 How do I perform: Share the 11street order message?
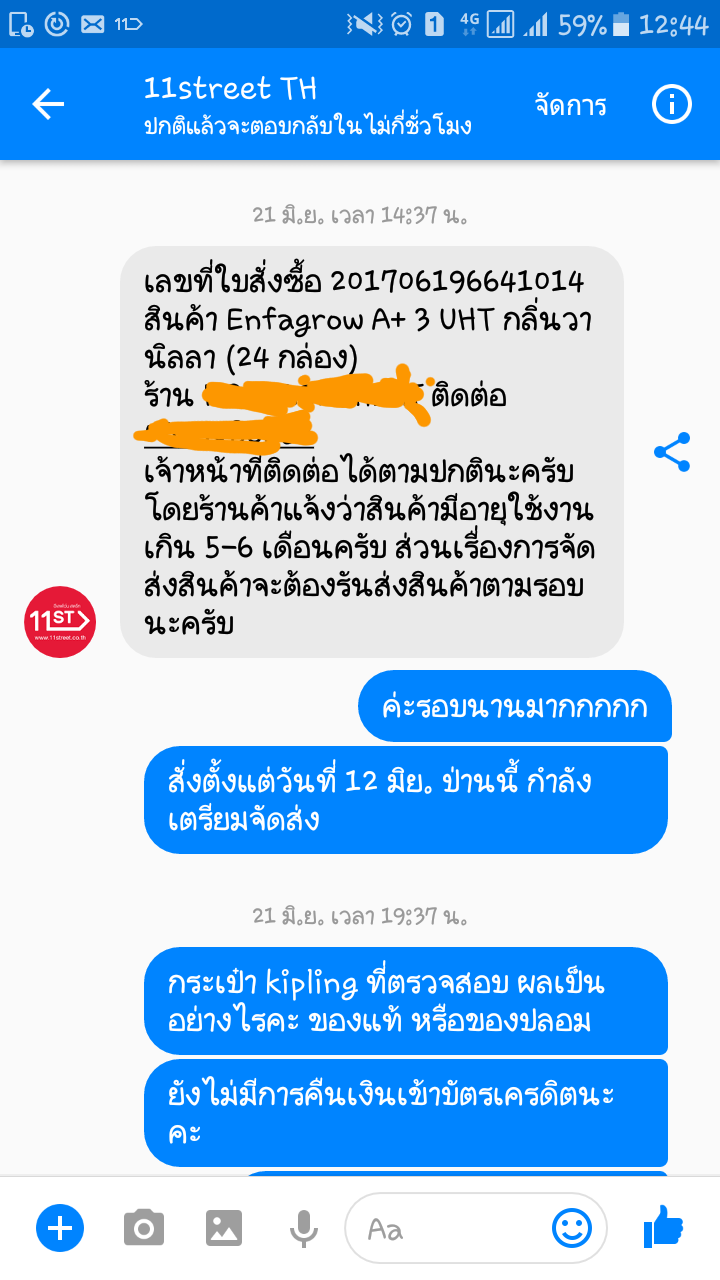click(672, 452)
